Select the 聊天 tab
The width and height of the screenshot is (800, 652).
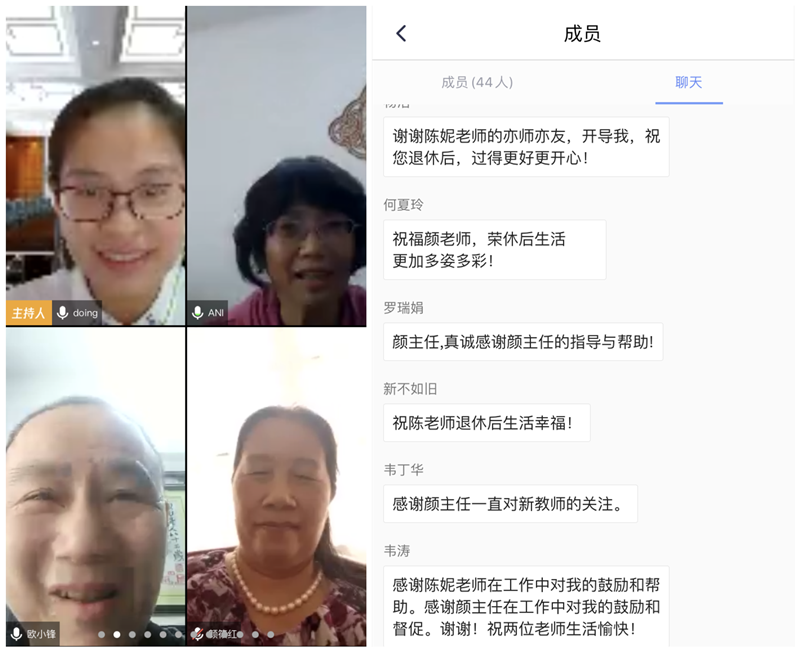(689, 82)
